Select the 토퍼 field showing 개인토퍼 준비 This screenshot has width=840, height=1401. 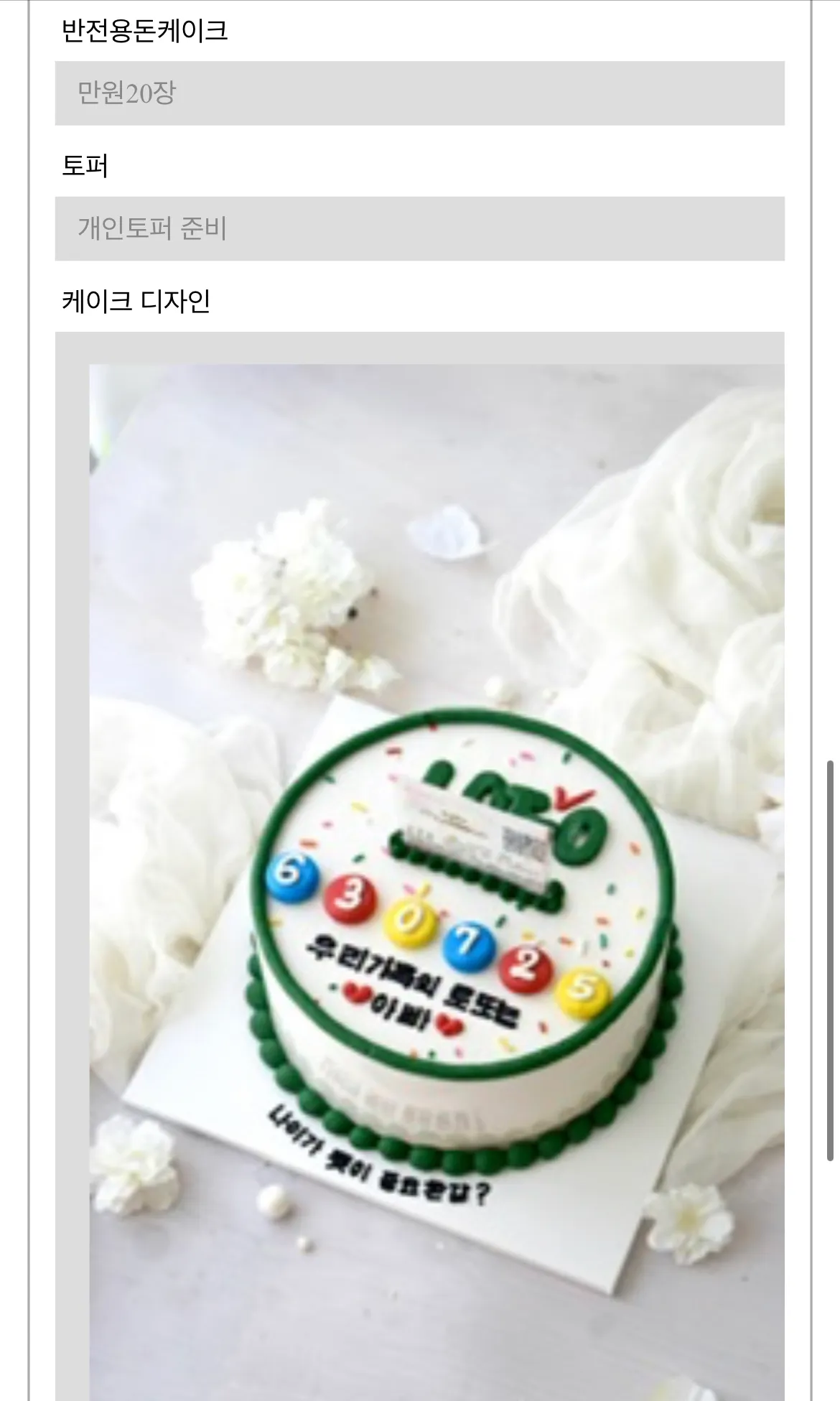coord(419,228)
